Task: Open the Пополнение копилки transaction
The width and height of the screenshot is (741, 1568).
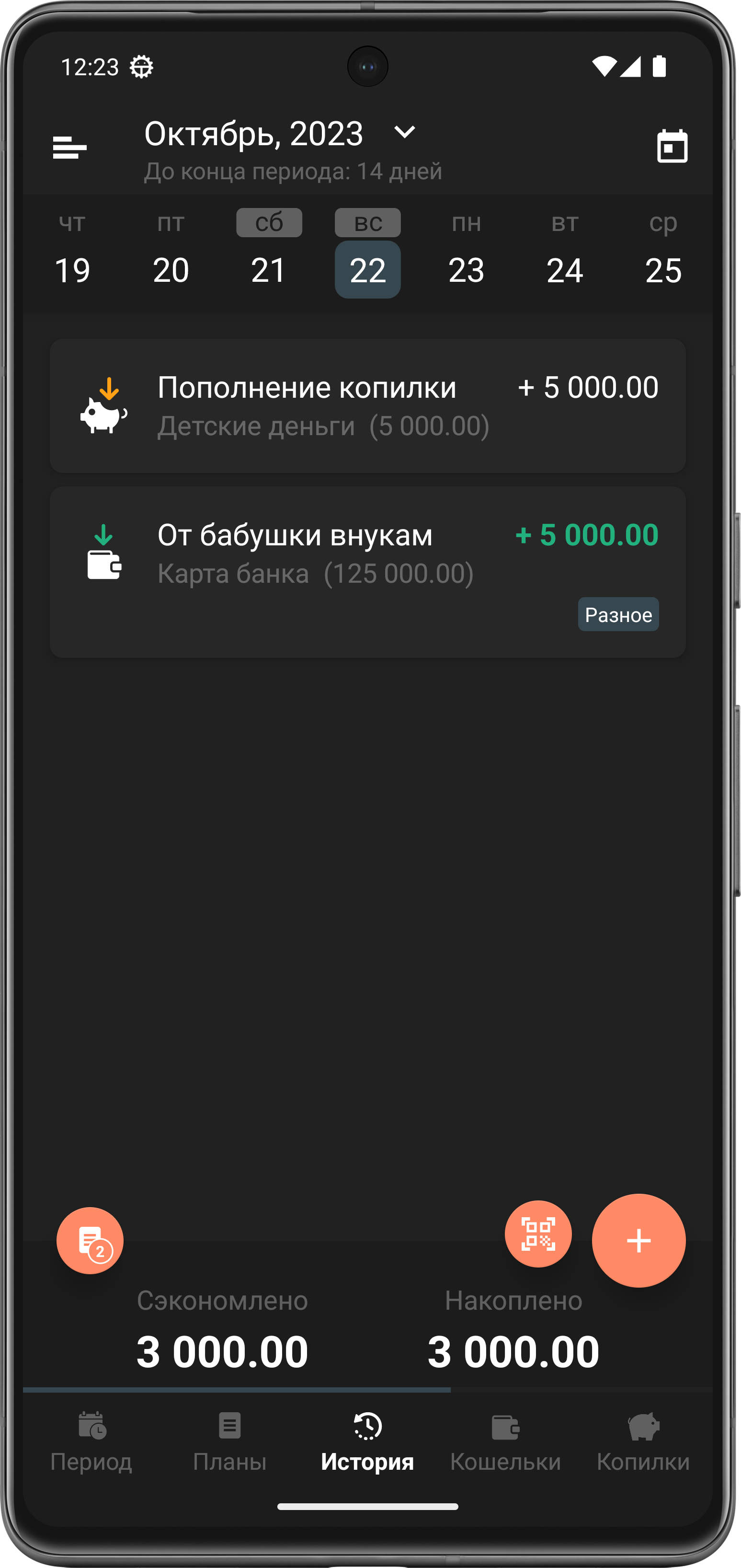Action: pyautogui.click(x=367, y=406)
